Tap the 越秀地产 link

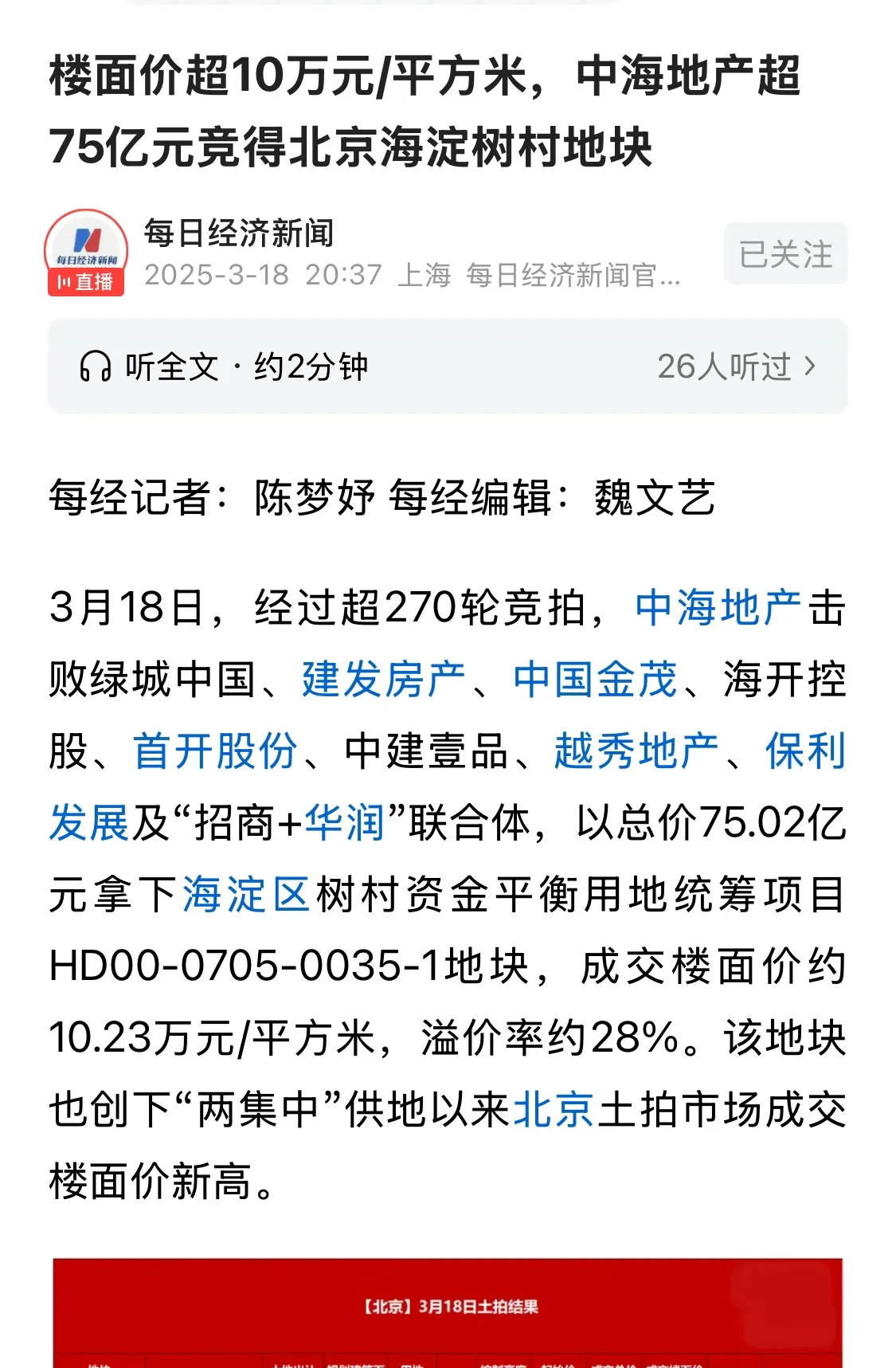(x=636, y=751)
